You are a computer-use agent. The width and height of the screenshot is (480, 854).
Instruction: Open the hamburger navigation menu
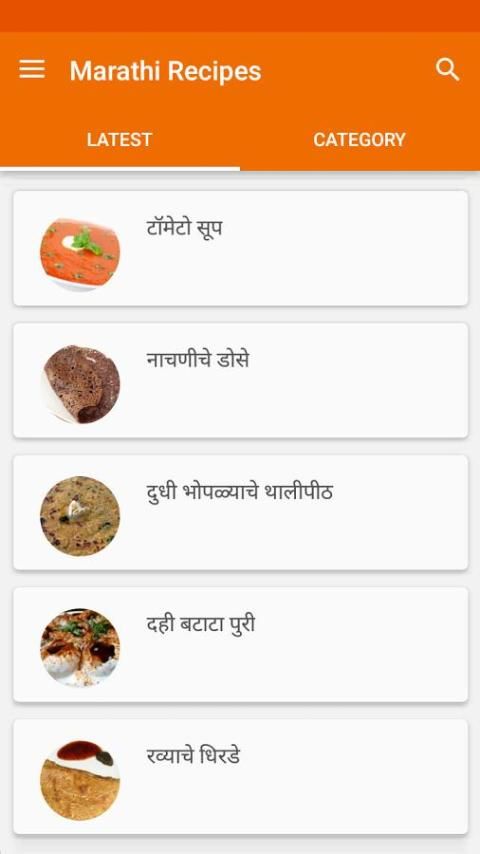(32, 70)
